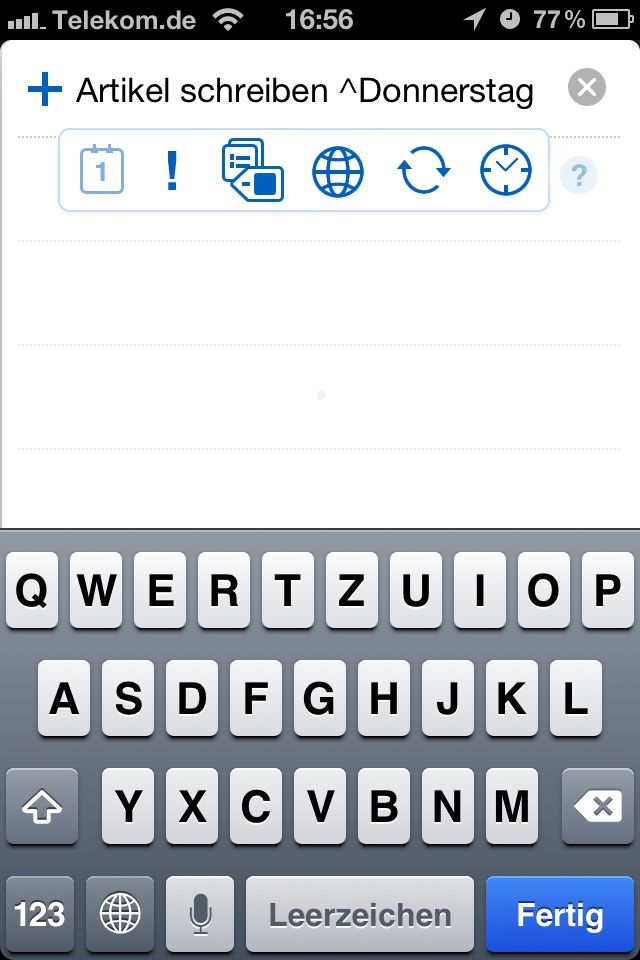Edit the 'Artikel schreiben' task text field

click(x=304, y=91)
